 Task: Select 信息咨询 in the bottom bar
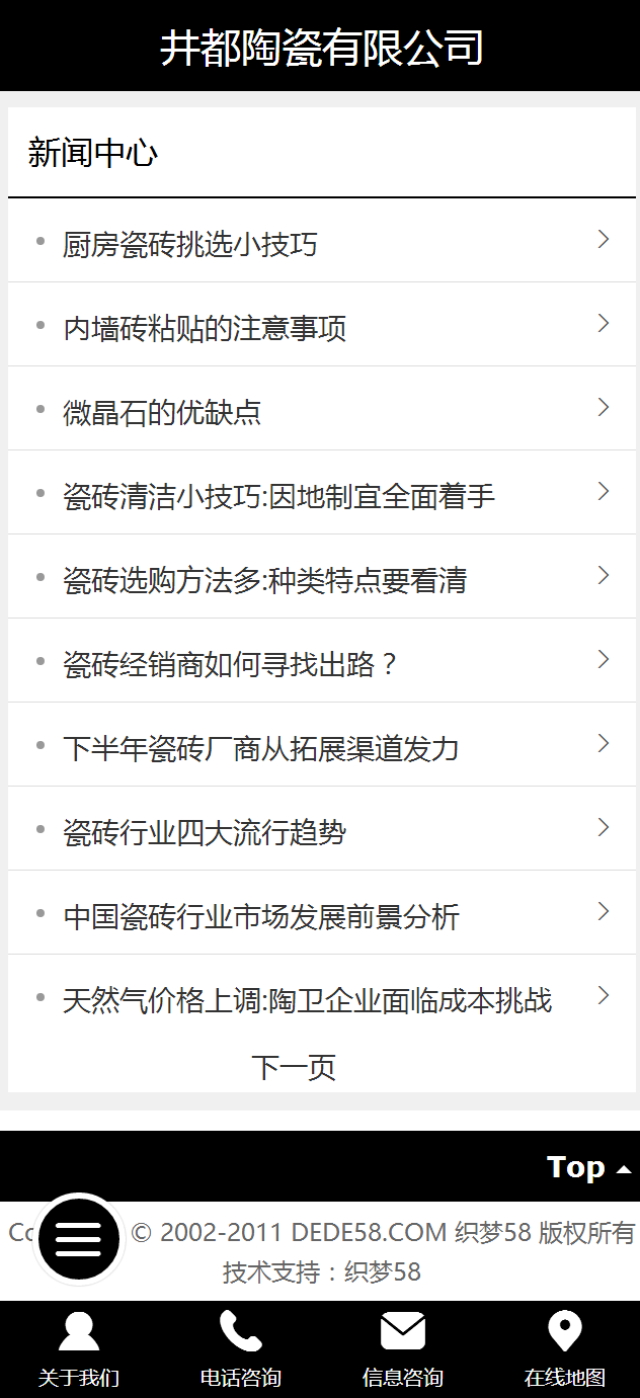402,1349
